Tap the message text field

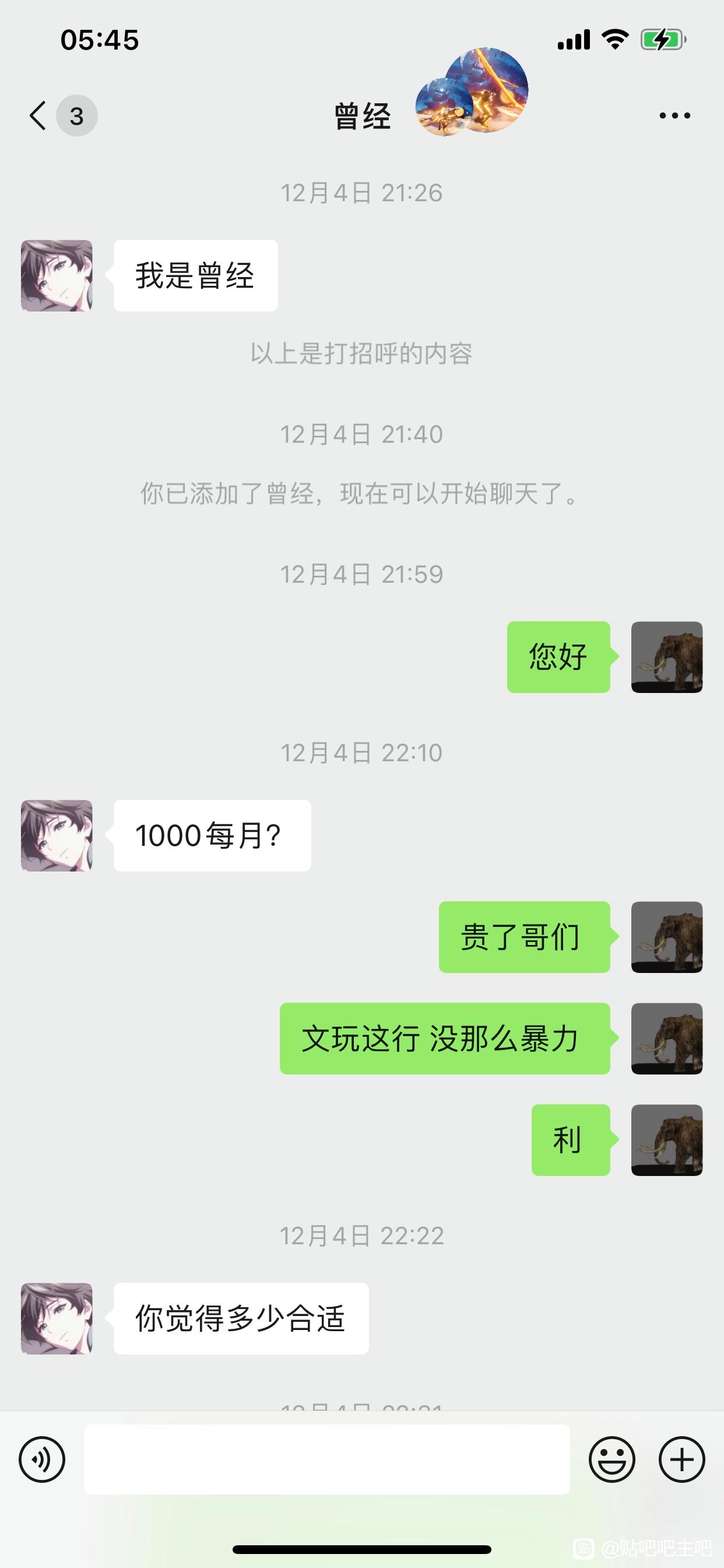pos(326,1459)
